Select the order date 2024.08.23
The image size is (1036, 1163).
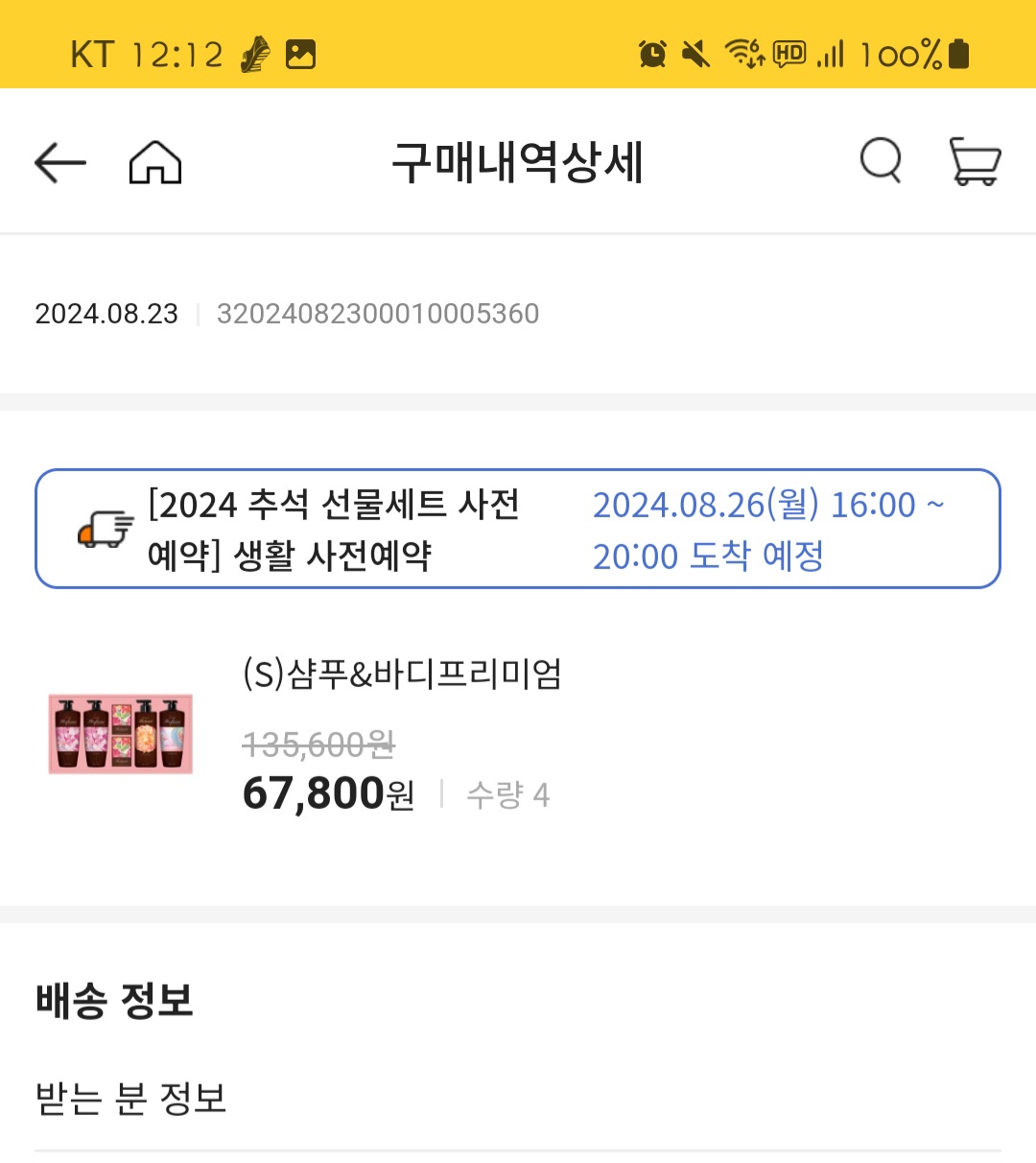(x=106, y=313)
